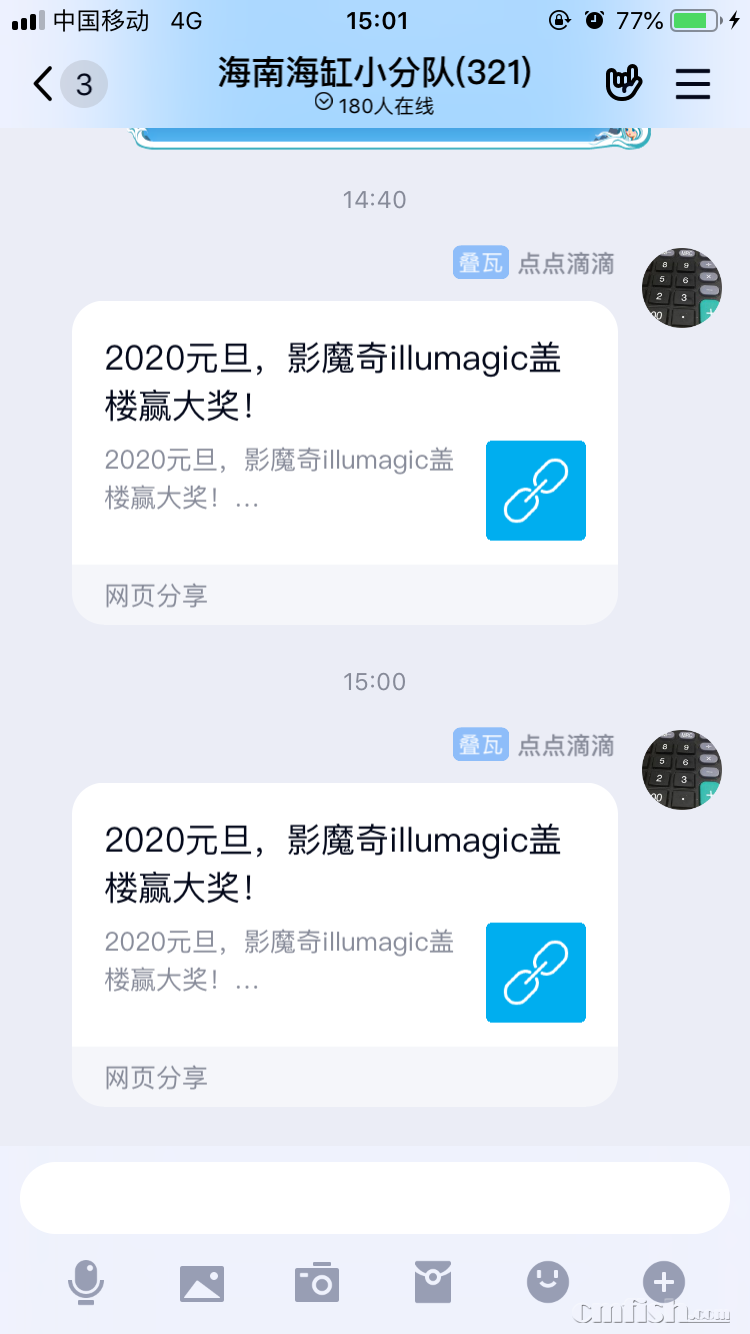
Task: Expand the 180人在线 online members list
Action: click(x=374, y=105)
